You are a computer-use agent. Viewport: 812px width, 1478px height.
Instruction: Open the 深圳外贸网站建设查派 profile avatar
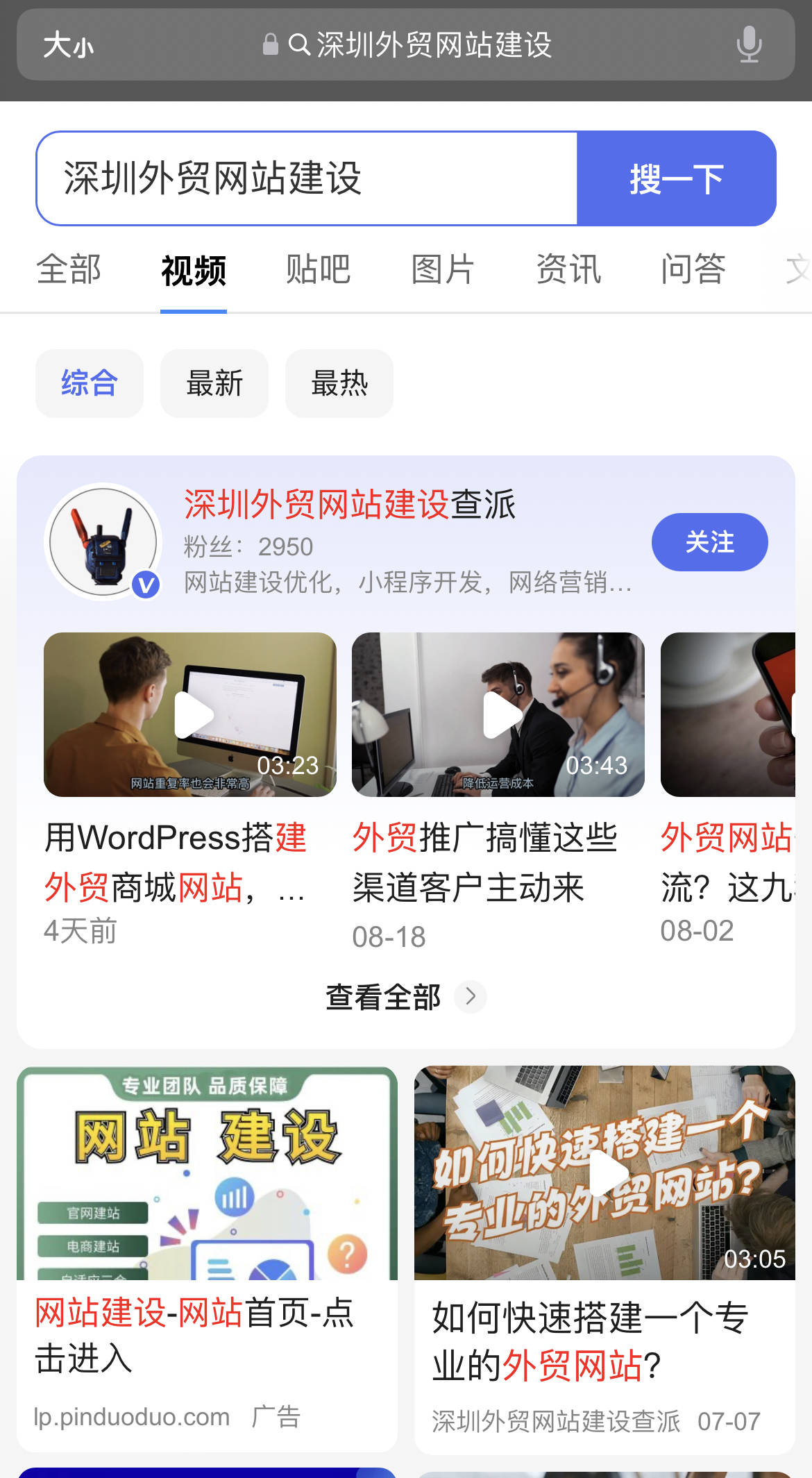tap(103, 542)
